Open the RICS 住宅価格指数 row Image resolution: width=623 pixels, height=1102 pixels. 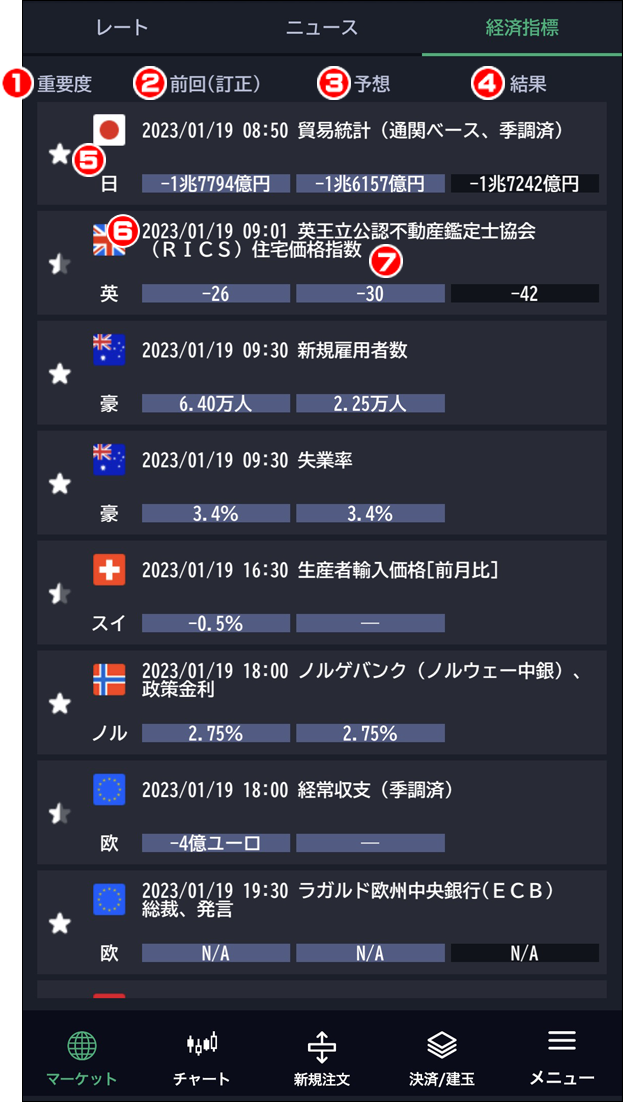321,263
